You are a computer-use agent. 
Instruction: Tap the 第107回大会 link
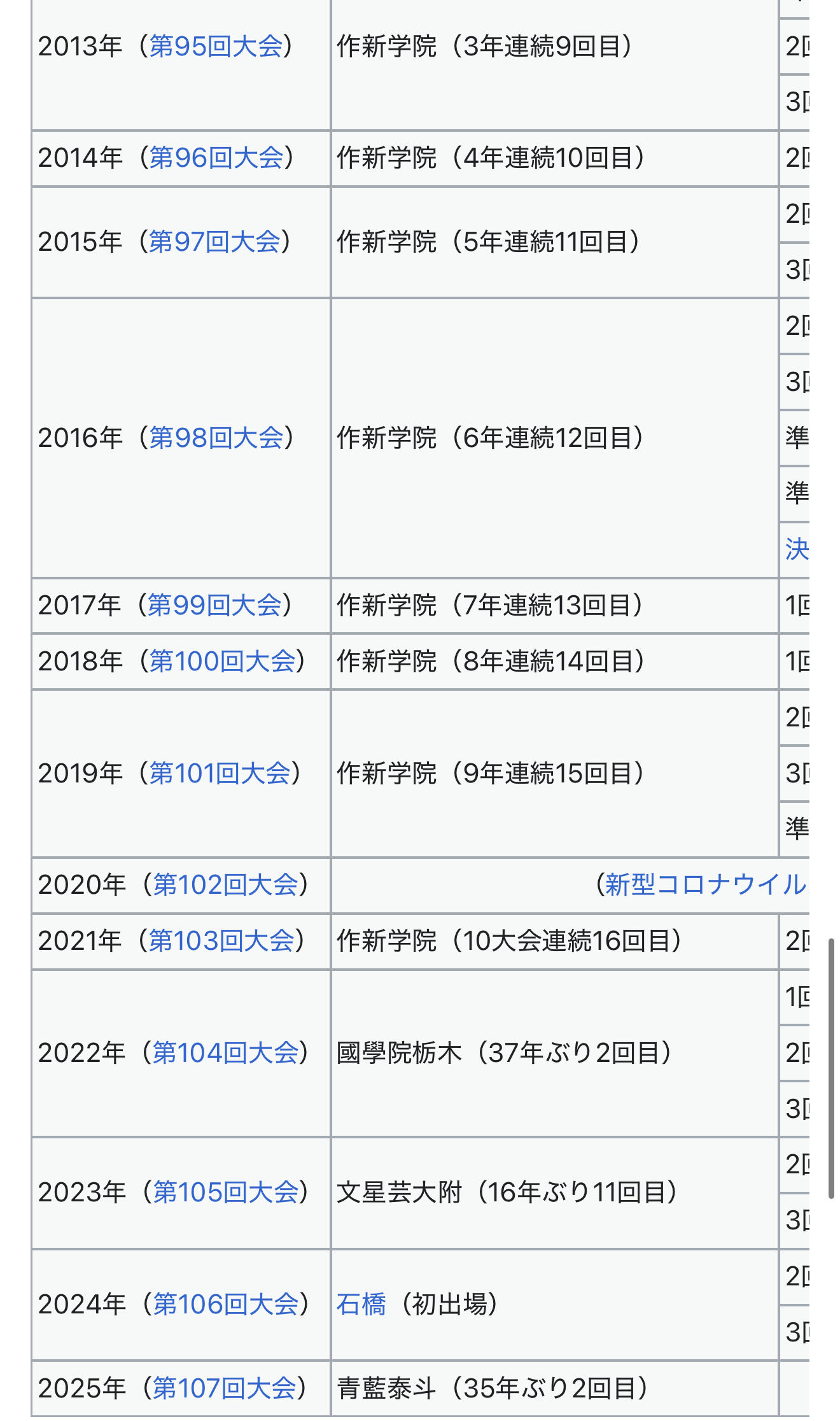click(x=224, y=1389)
